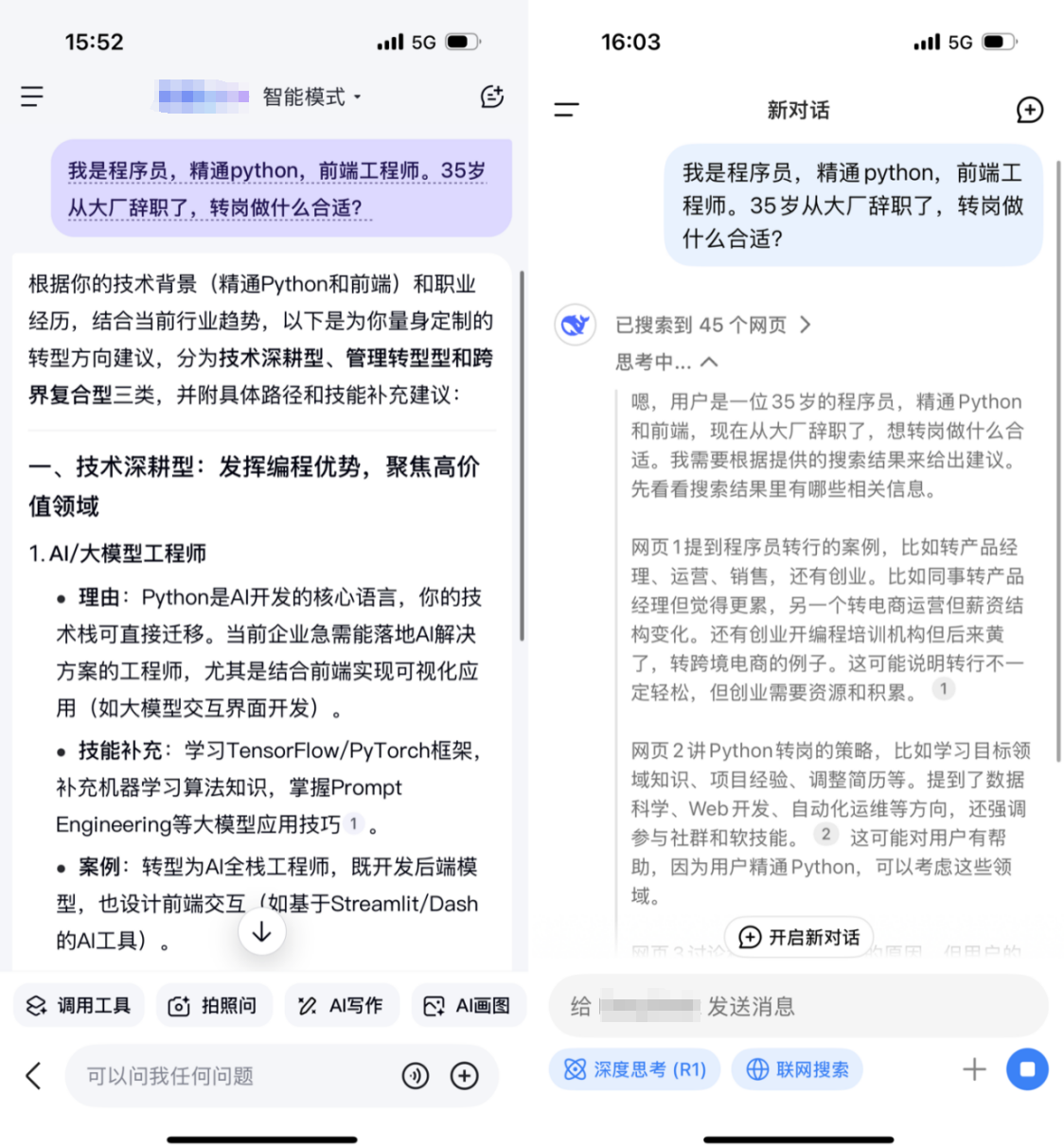Toggle 深度思考 (R1) mode
The width and height of the screenshot is (1064, 1147).
pyautogui.click(x=635, y=1069)
